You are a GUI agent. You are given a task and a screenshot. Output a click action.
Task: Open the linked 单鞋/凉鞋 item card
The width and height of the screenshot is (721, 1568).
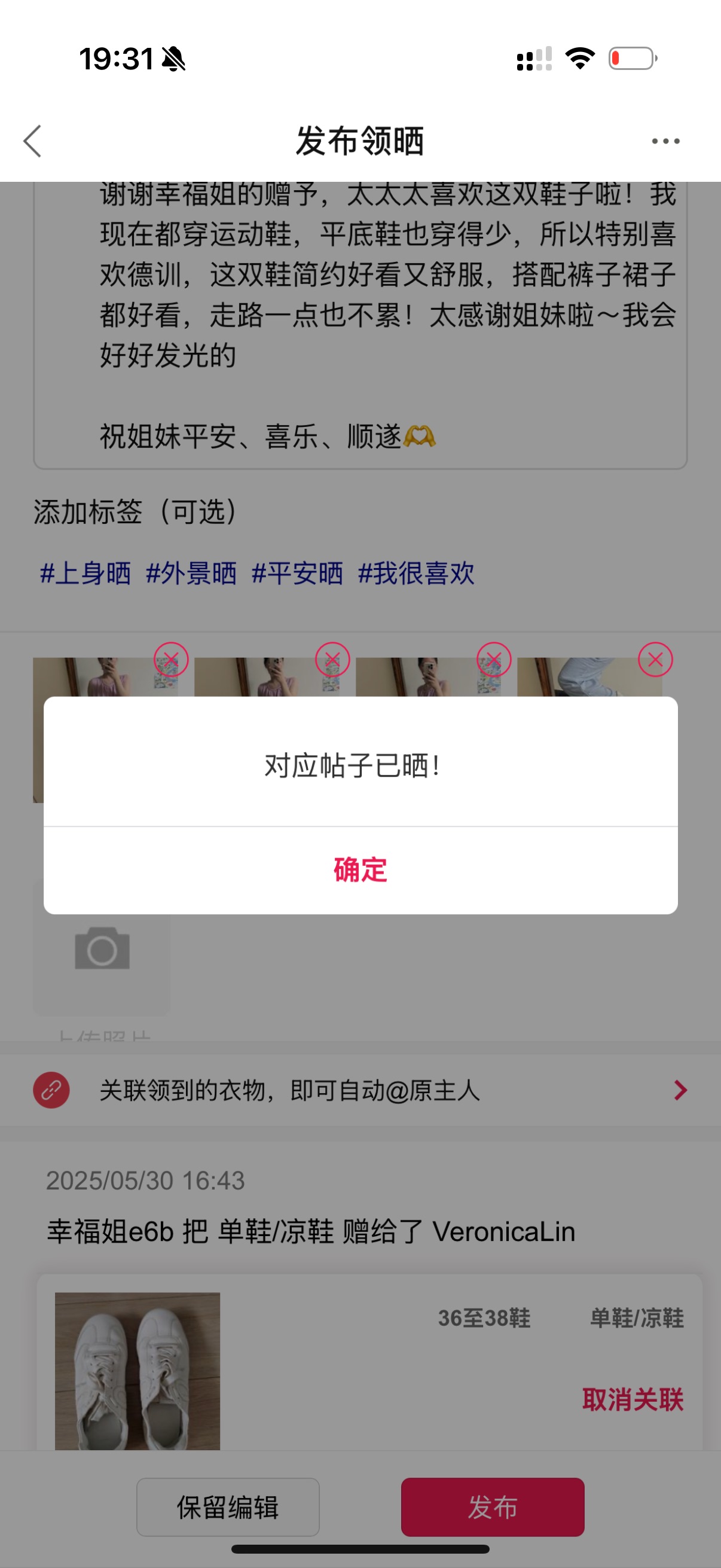click(369, 1363)
